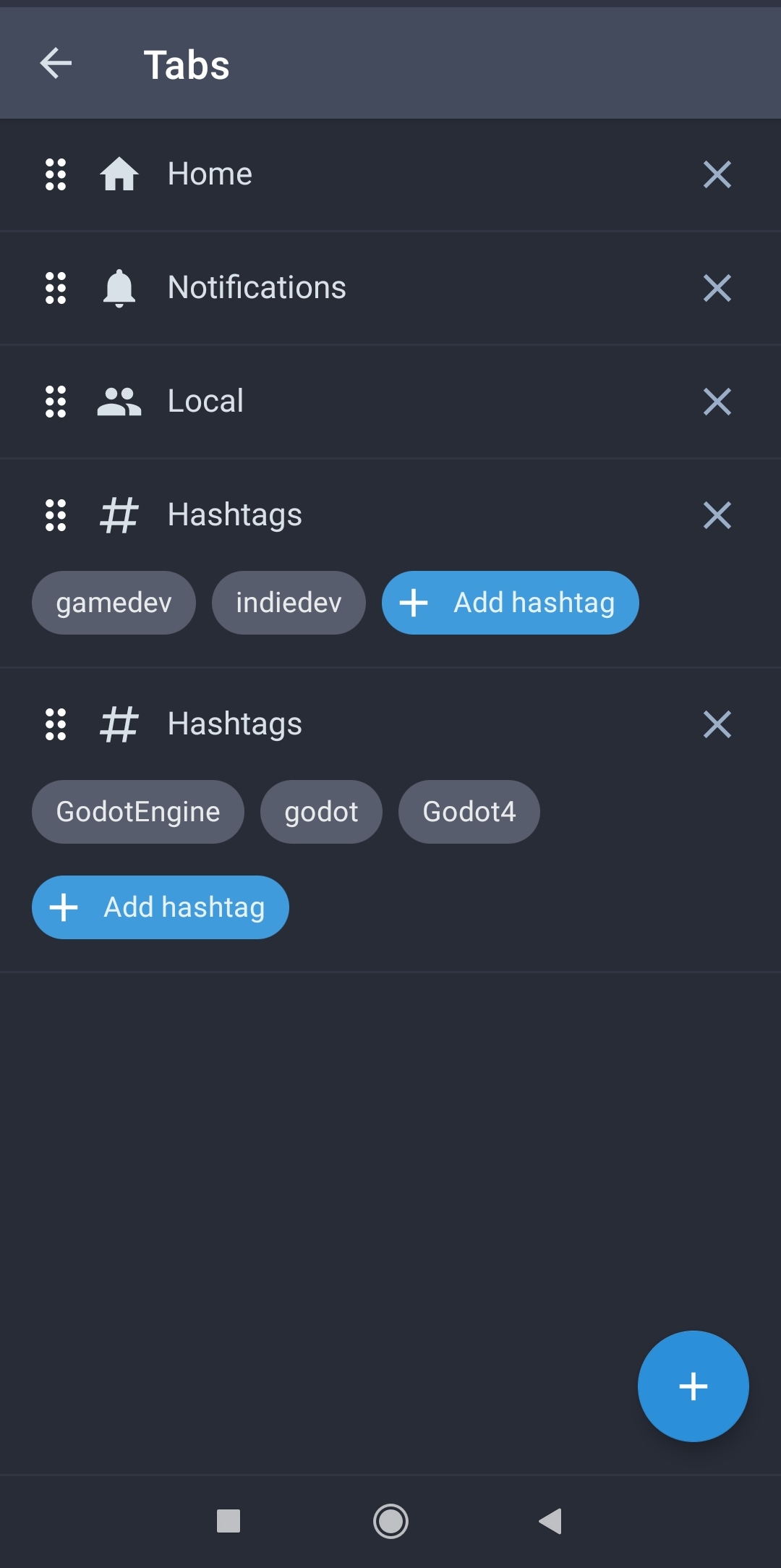Select the Godot4 hashtag chip
Viewport: 781px width, 1568px height.
469,812
